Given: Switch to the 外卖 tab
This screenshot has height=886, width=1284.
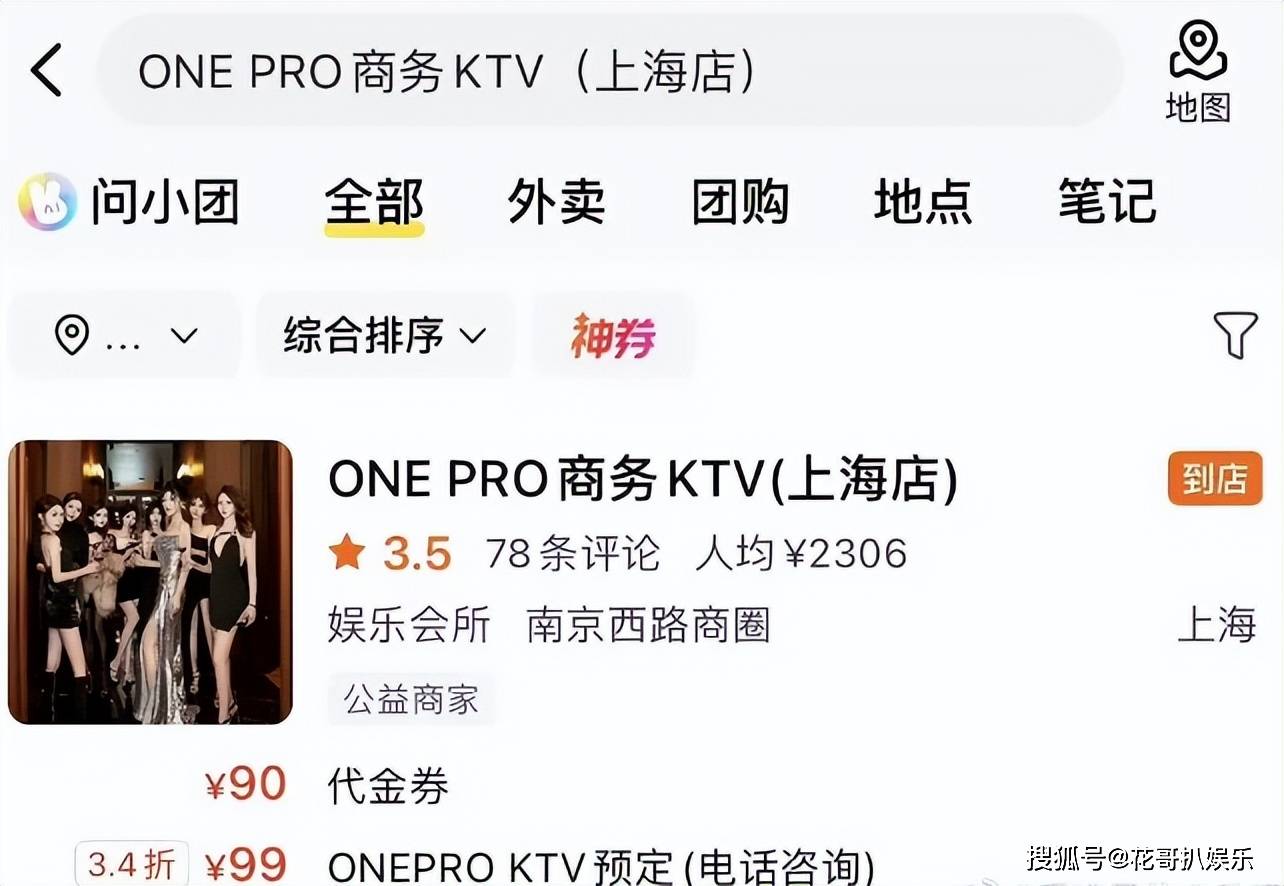Looking at the screenshot, I should tap(556, 202).
